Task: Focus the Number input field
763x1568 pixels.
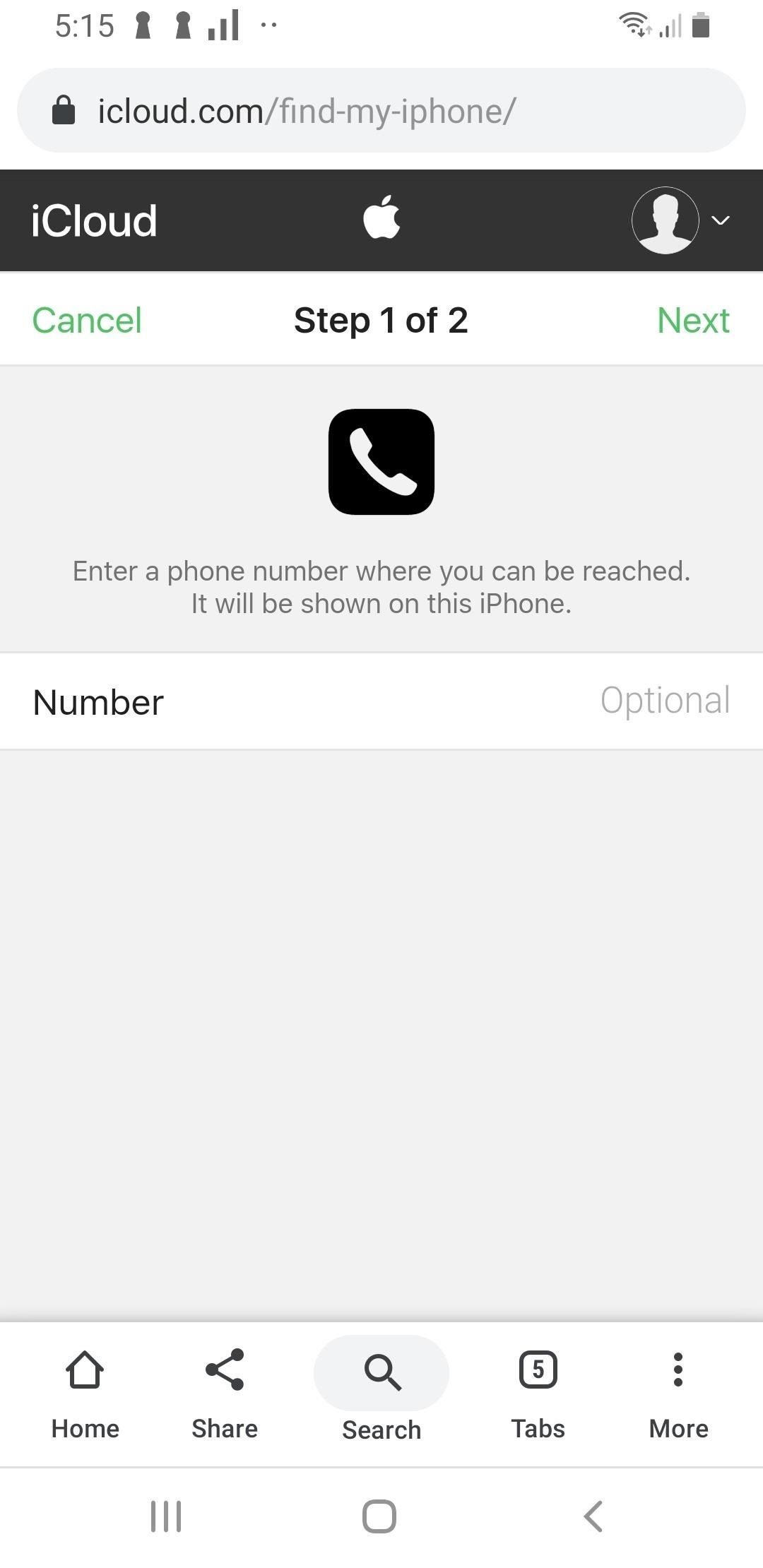Action: (452, 701)
